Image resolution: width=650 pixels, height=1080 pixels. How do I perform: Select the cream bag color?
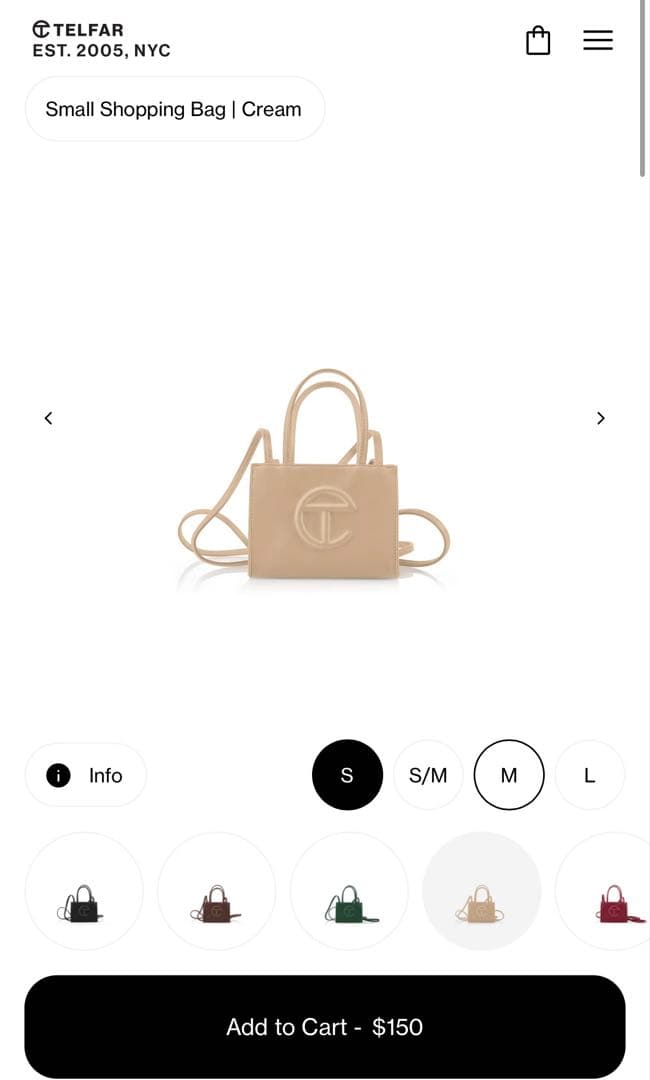pyautogui.click(x=482, y=891)
